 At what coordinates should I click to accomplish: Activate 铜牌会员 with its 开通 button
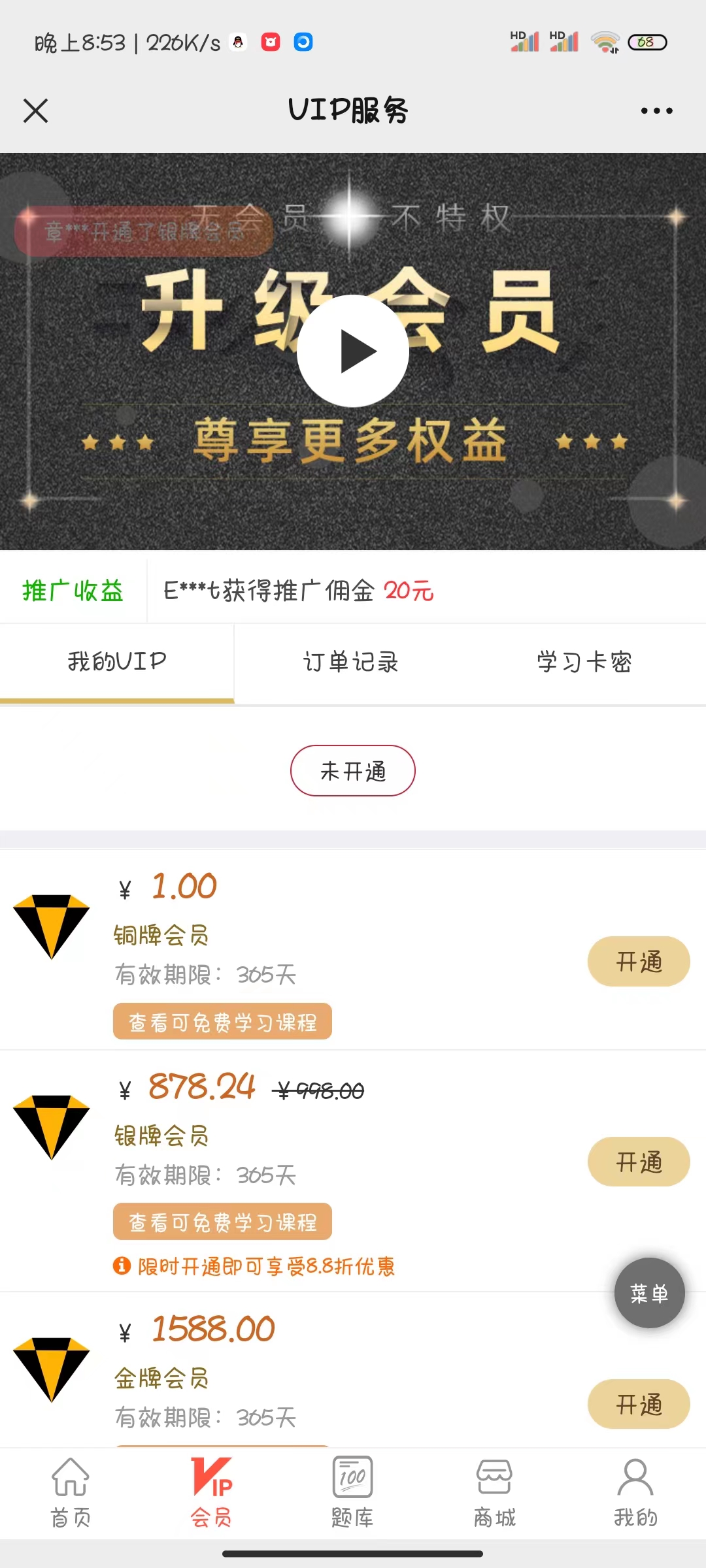[x=639, y=962]
